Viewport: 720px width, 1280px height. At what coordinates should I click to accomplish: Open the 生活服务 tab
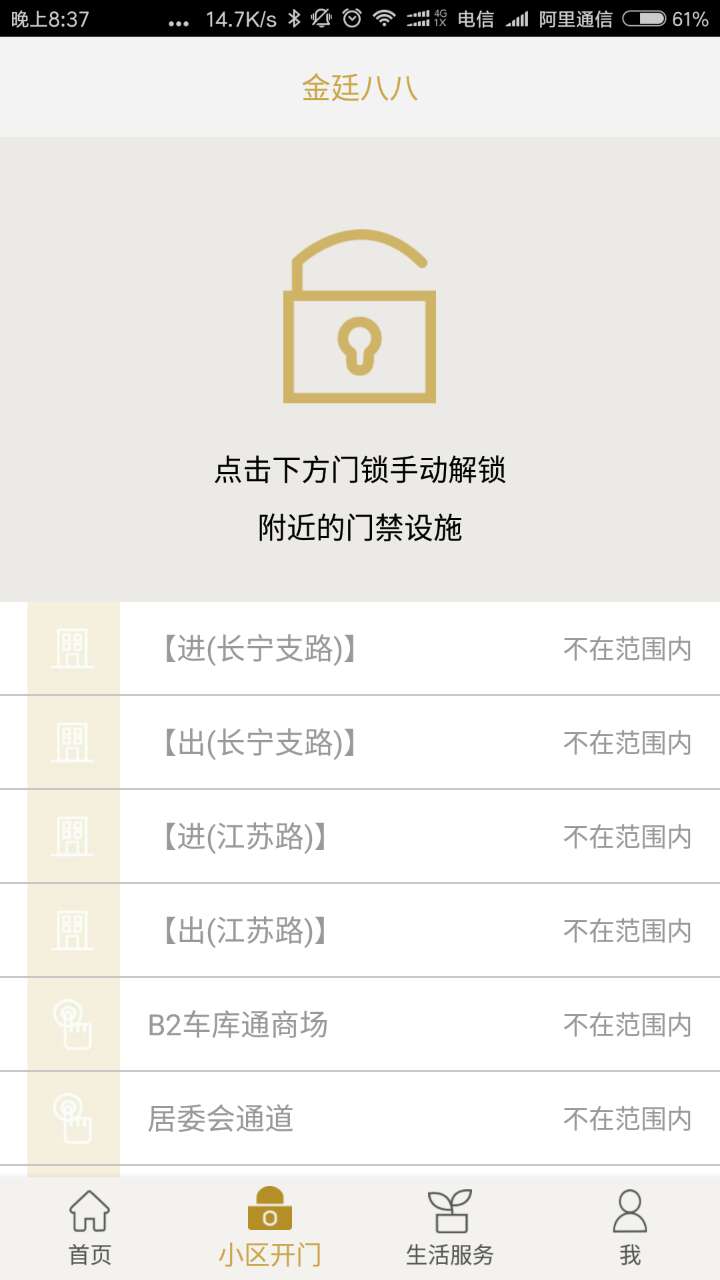(450, 1228)
